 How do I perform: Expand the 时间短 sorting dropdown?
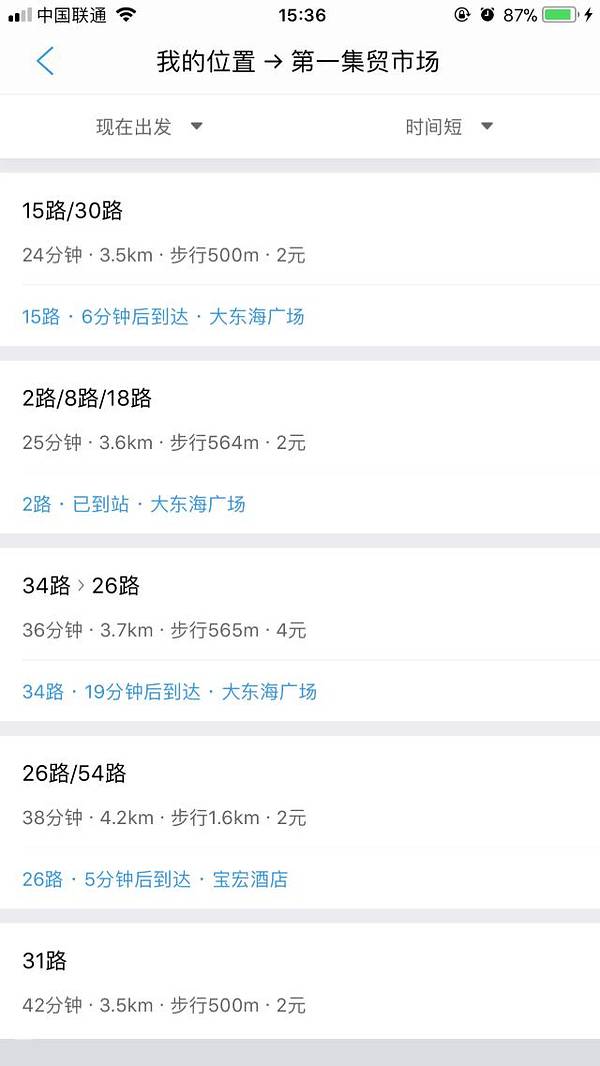(x=450, y=127)
